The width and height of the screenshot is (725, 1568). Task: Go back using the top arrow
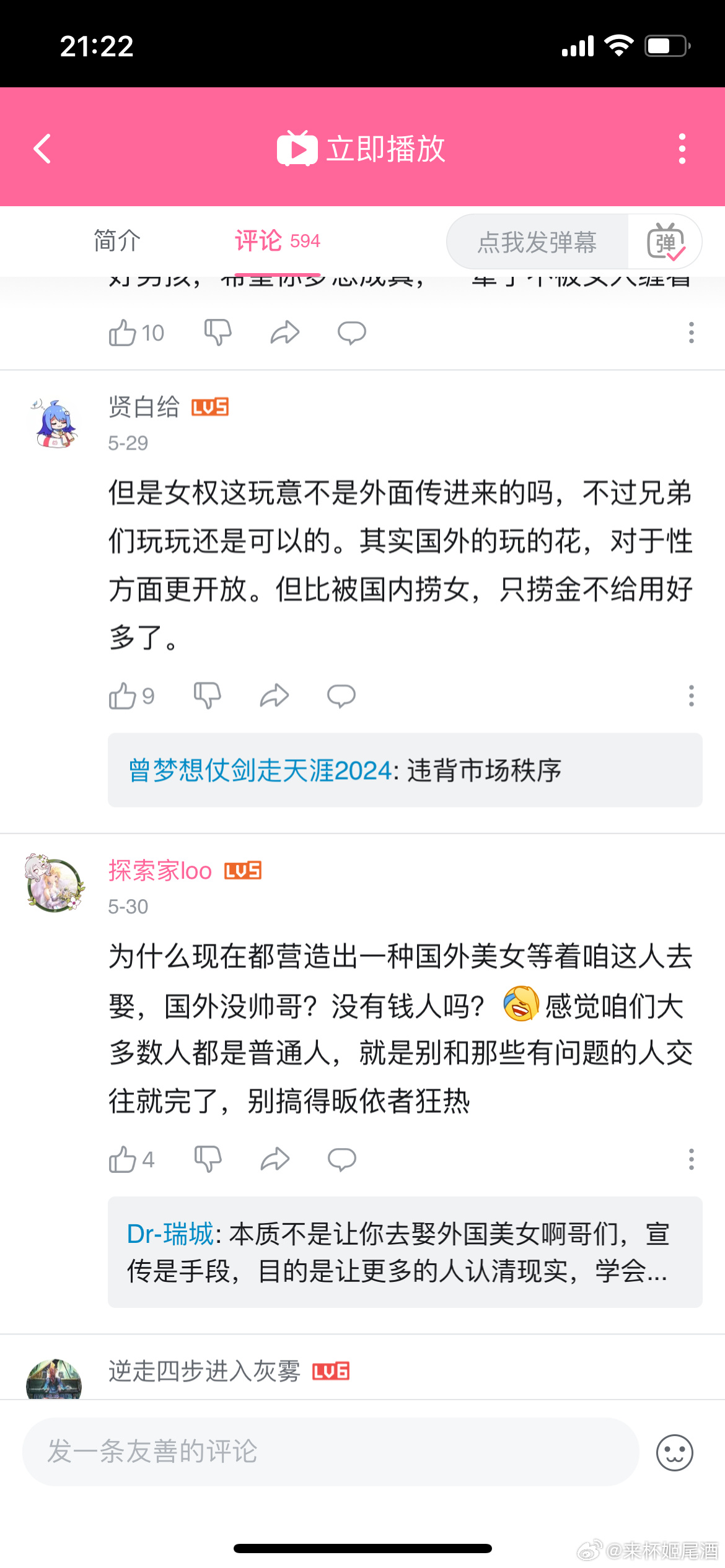(42, 149)
